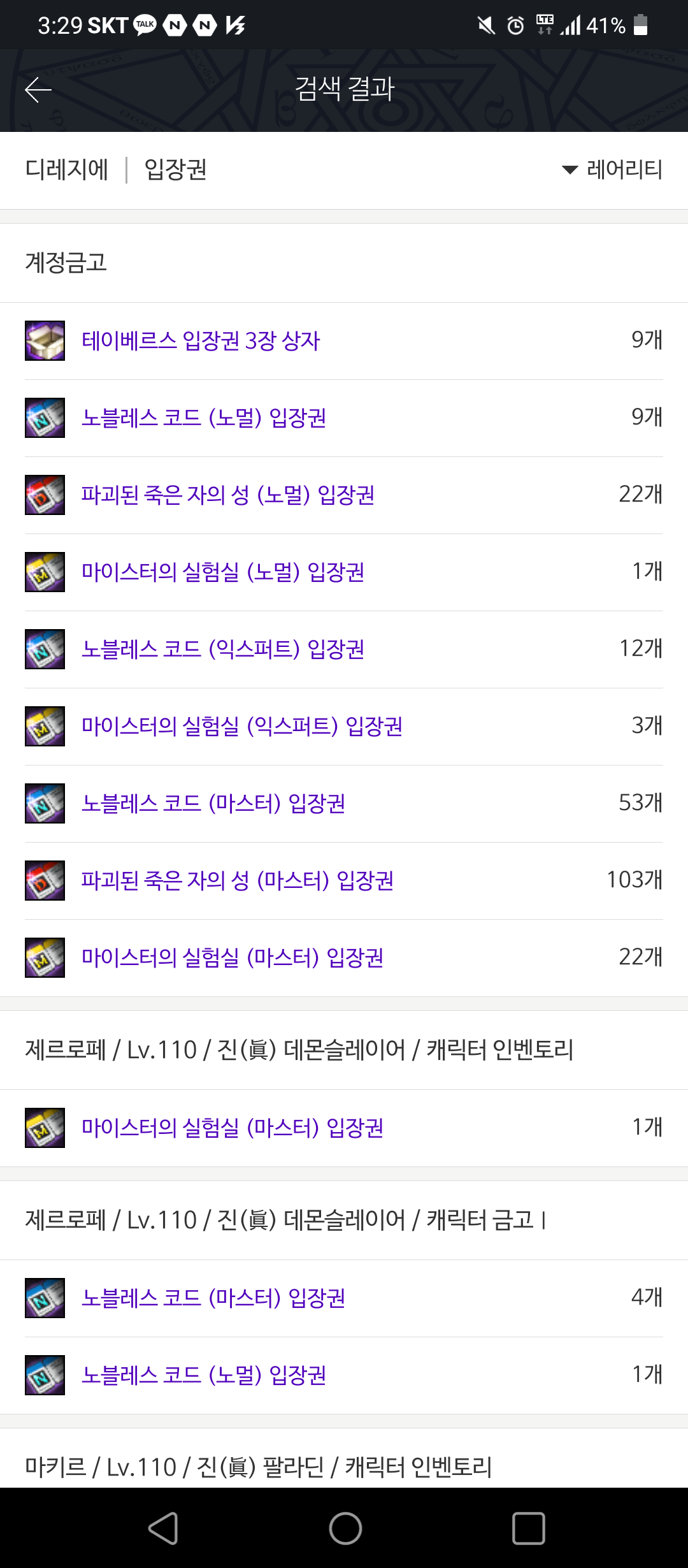Open 마이스터의 실험실 (마스터) 입장권 with 1개
Screen dimensions: 688x1568
pos(232,1128)
